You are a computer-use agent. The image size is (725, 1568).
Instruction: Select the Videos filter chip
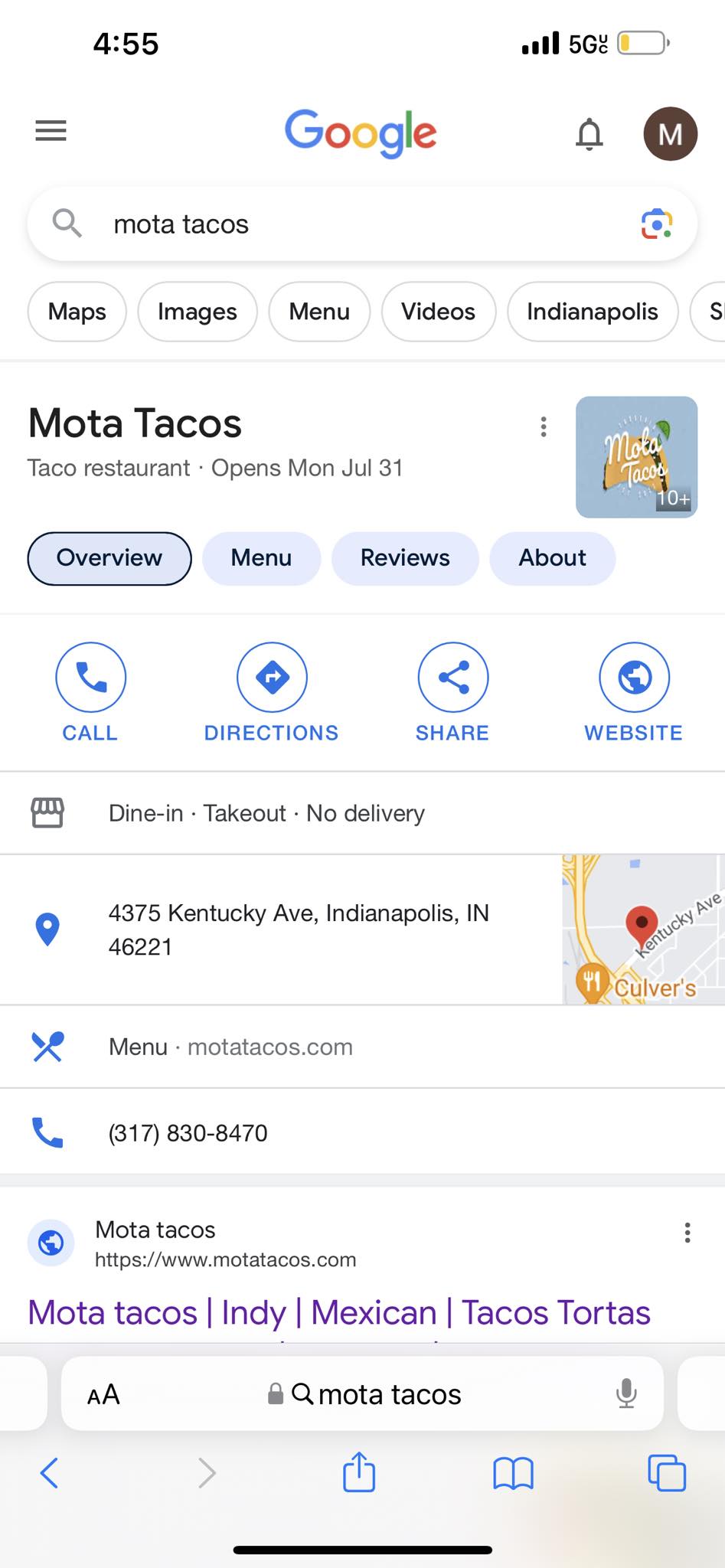(438, 312)
